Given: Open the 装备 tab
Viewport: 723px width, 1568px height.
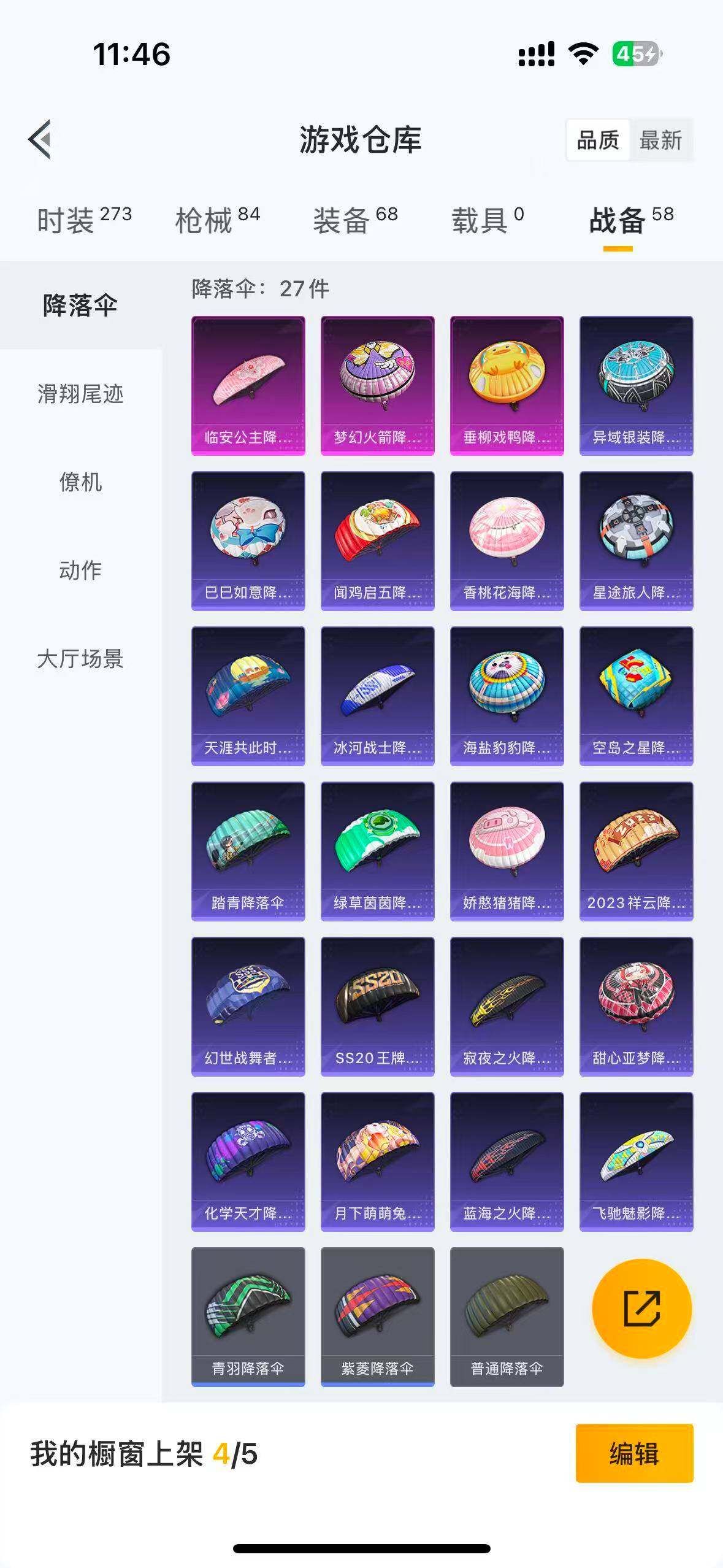Looking at the screenshot, I should (x=355, y=220).
